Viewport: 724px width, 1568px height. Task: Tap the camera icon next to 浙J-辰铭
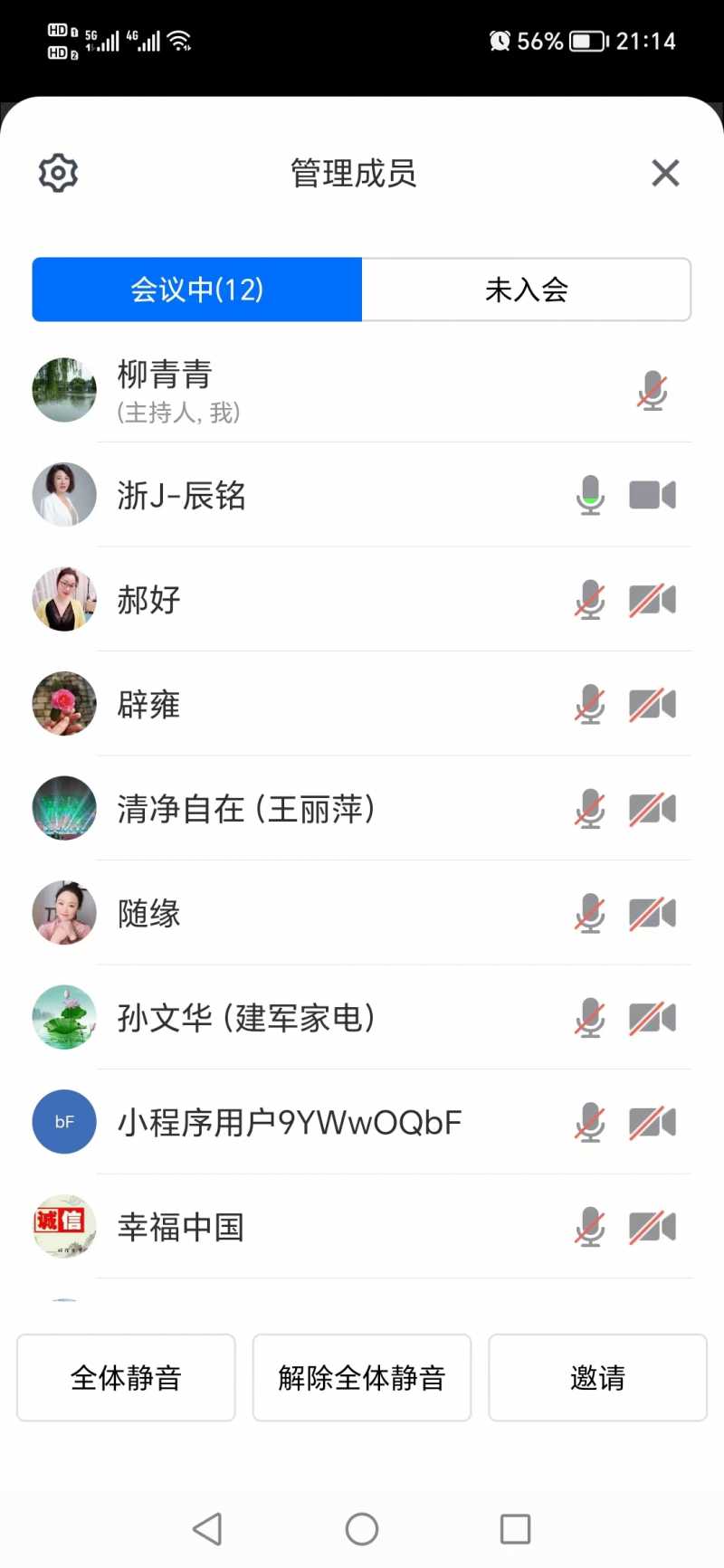tap(652, 495)
